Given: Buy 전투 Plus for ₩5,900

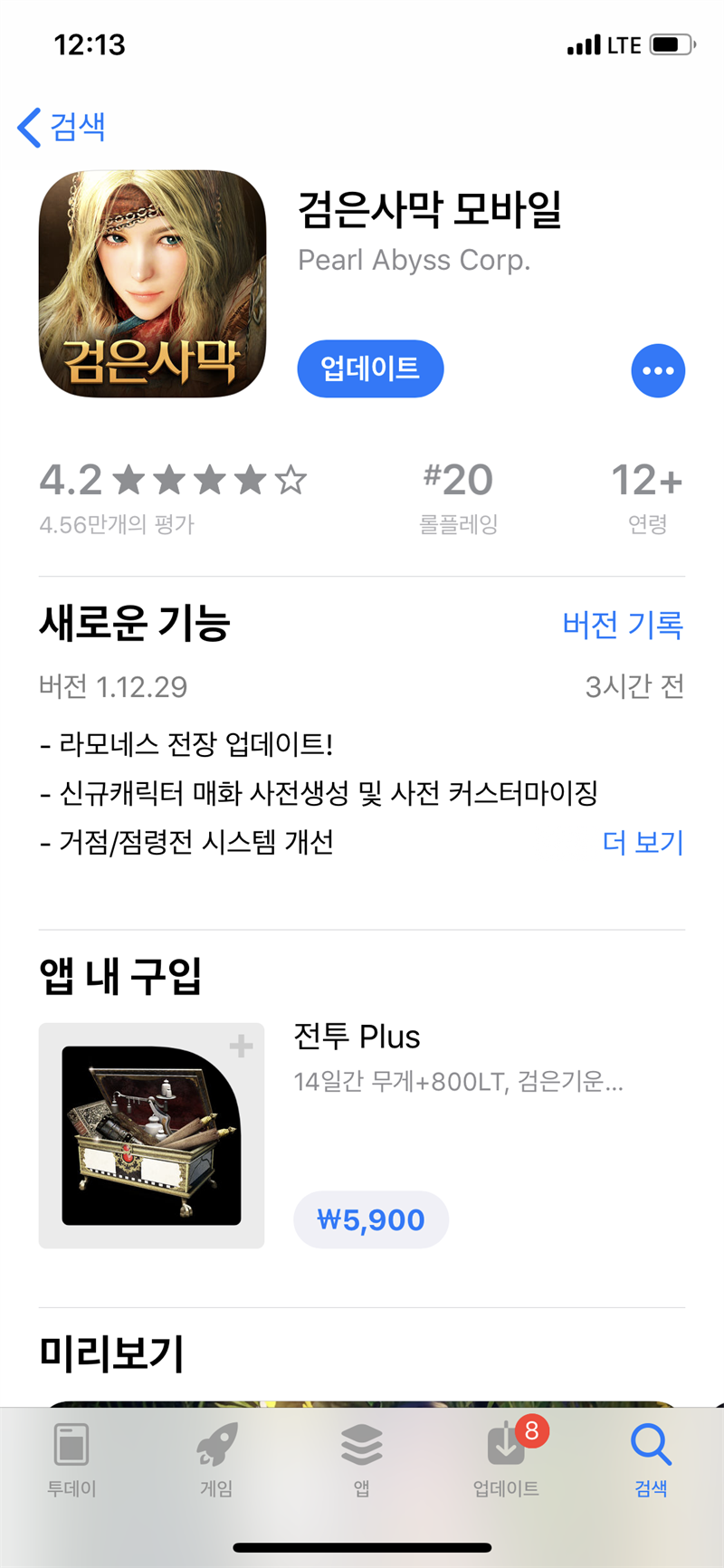Looking at the screenshot, I should pos(371,1220).
